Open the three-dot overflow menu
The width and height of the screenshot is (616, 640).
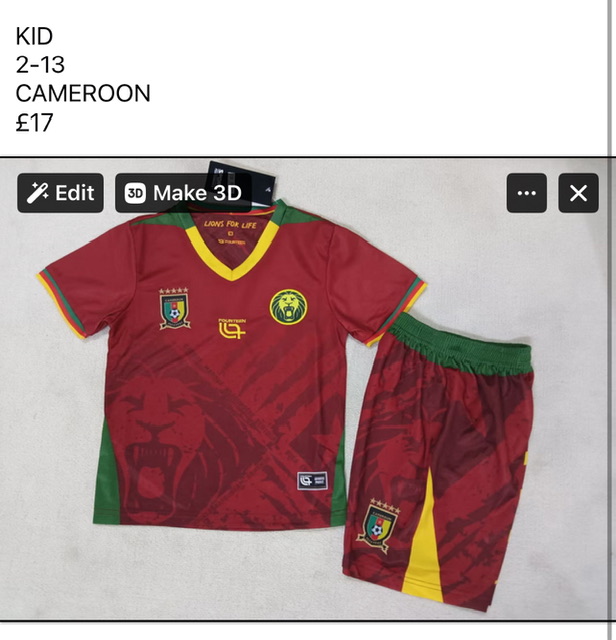click(526, 193)
